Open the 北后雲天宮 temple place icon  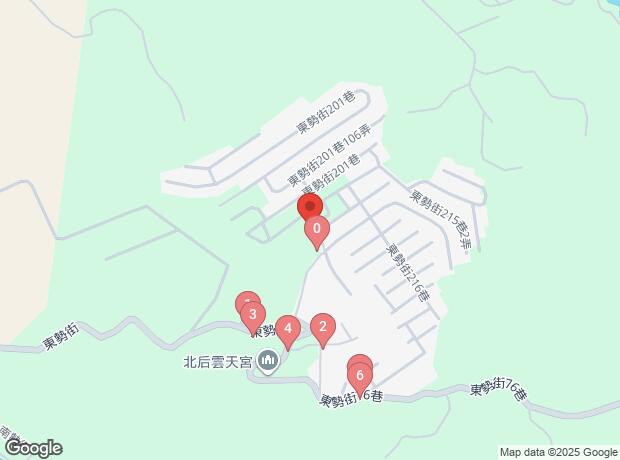[267, 361]
